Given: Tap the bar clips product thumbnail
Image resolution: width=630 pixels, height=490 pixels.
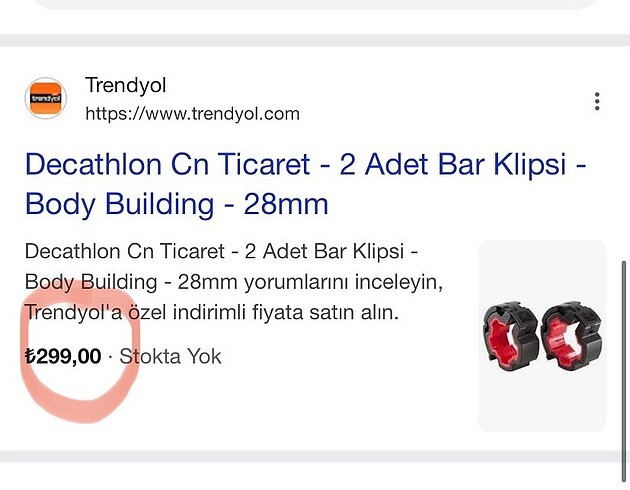Looking at the screenshot, I should click(542, 336).
